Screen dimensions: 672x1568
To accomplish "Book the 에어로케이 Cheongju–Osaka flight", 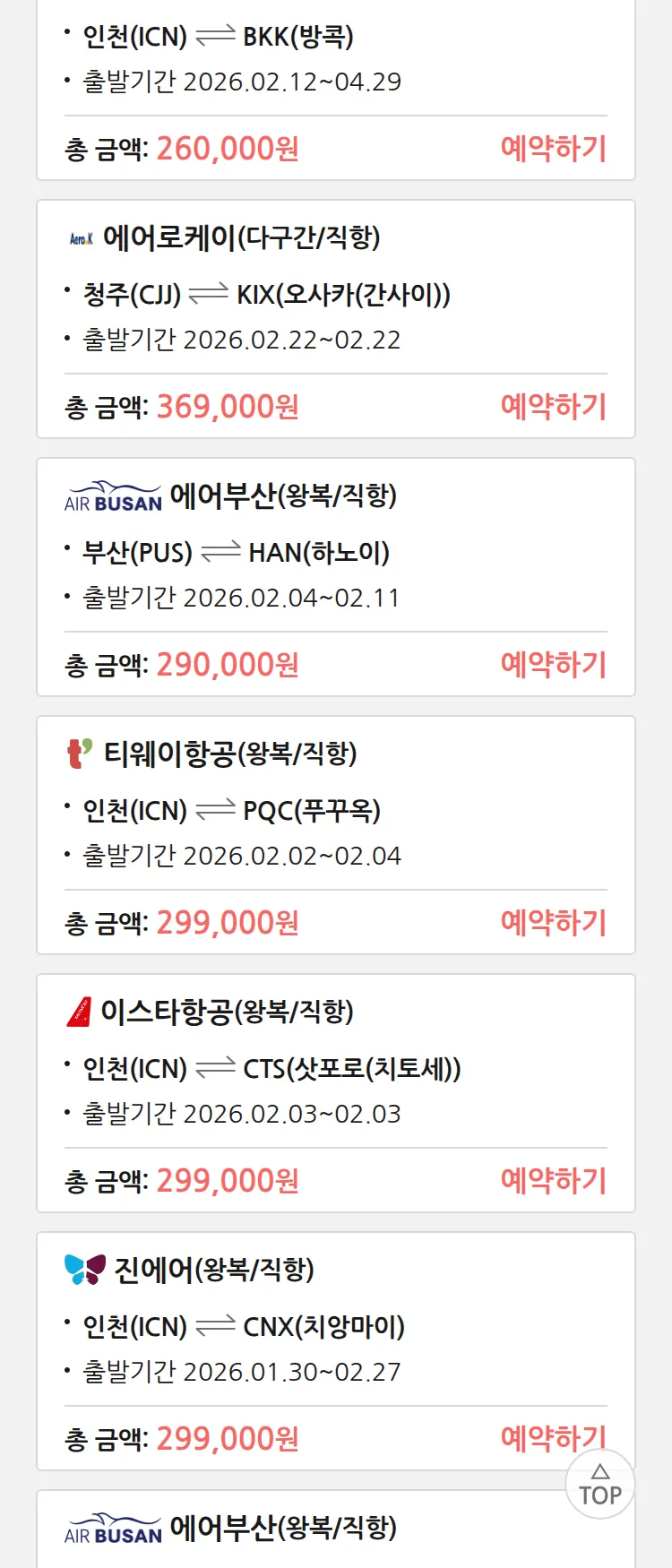I will [x=553, y=407].
